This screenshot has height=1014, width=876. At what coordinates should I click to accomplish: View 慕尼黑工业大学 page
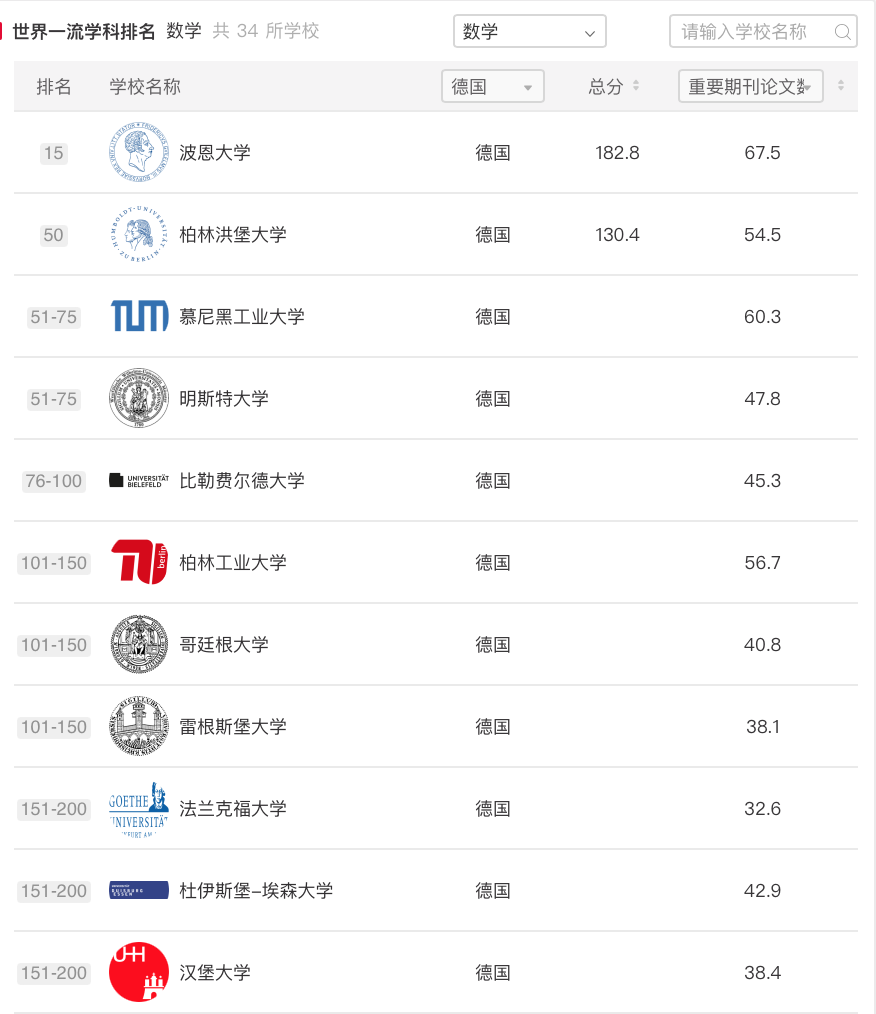242,317
